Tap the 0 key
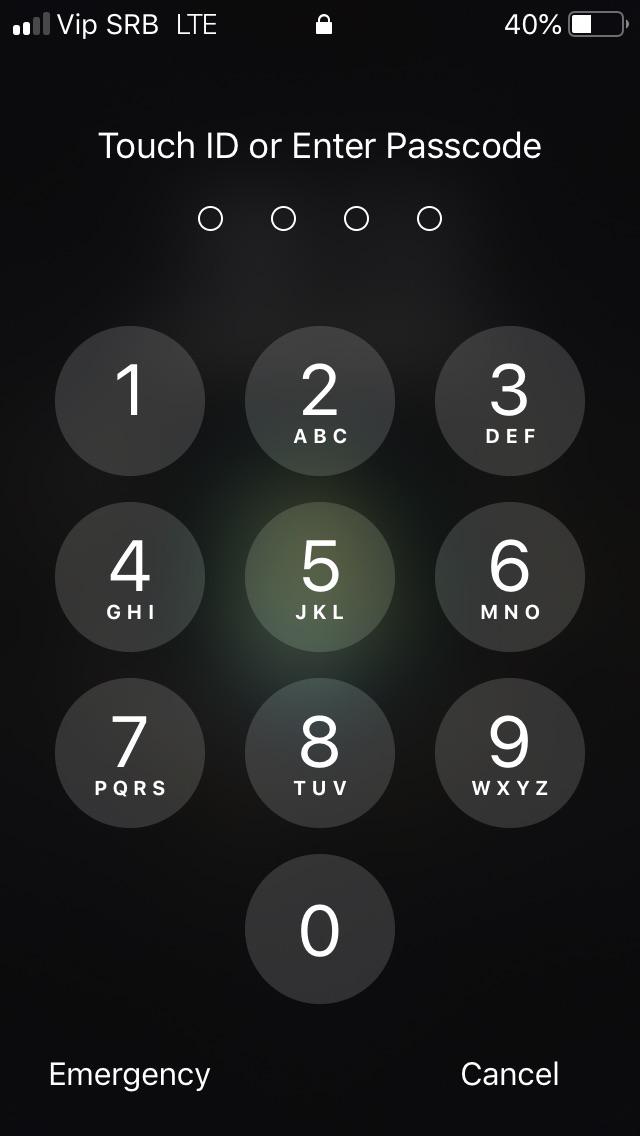The width and height of the screenshot is (640, 1136). (320, 929)
